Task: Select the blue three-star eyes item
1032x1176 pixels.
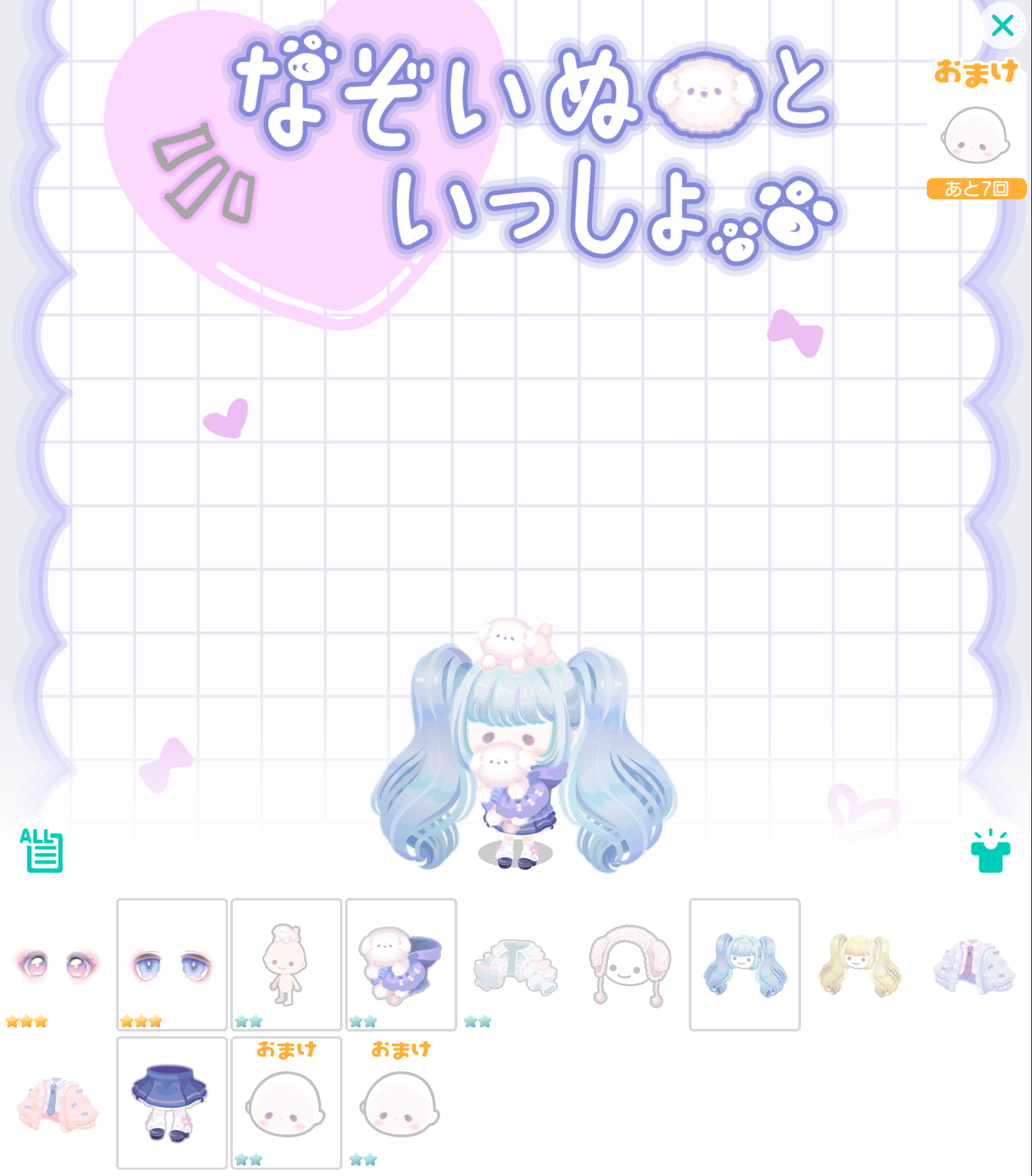Action: 172,964
